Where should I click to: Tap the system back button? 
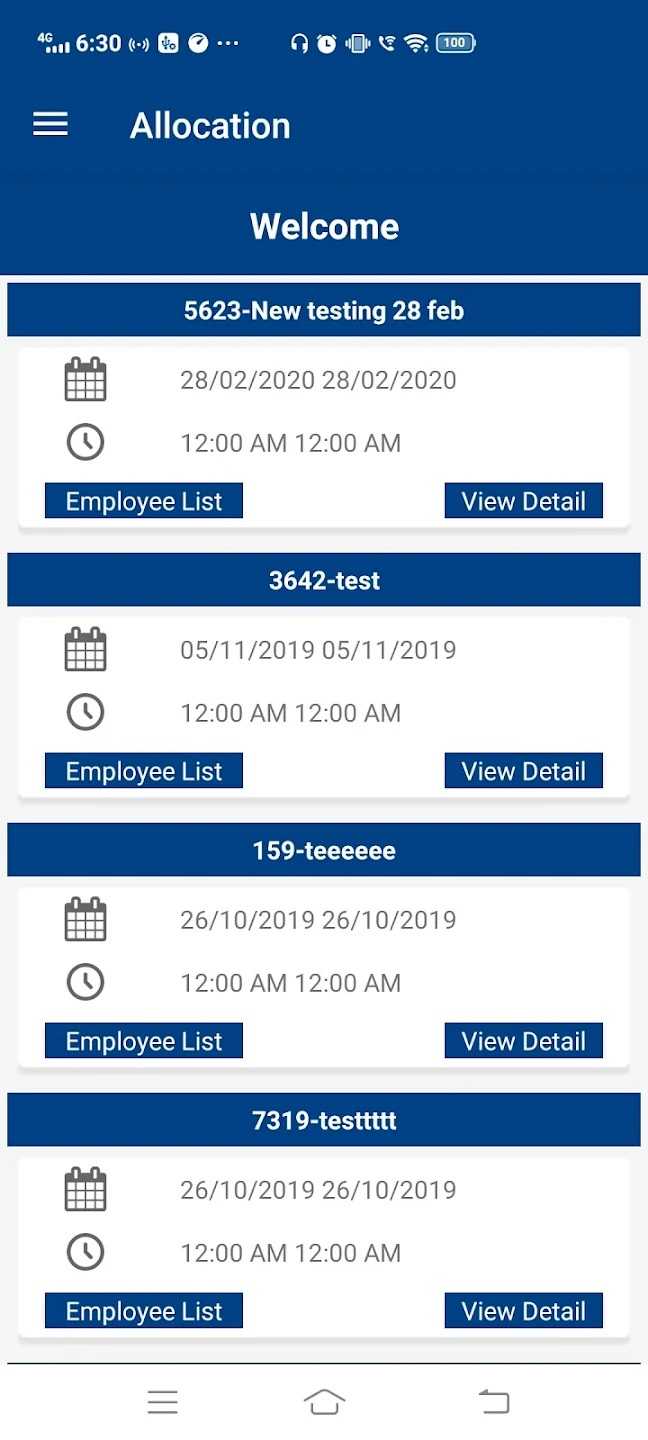494,1402
